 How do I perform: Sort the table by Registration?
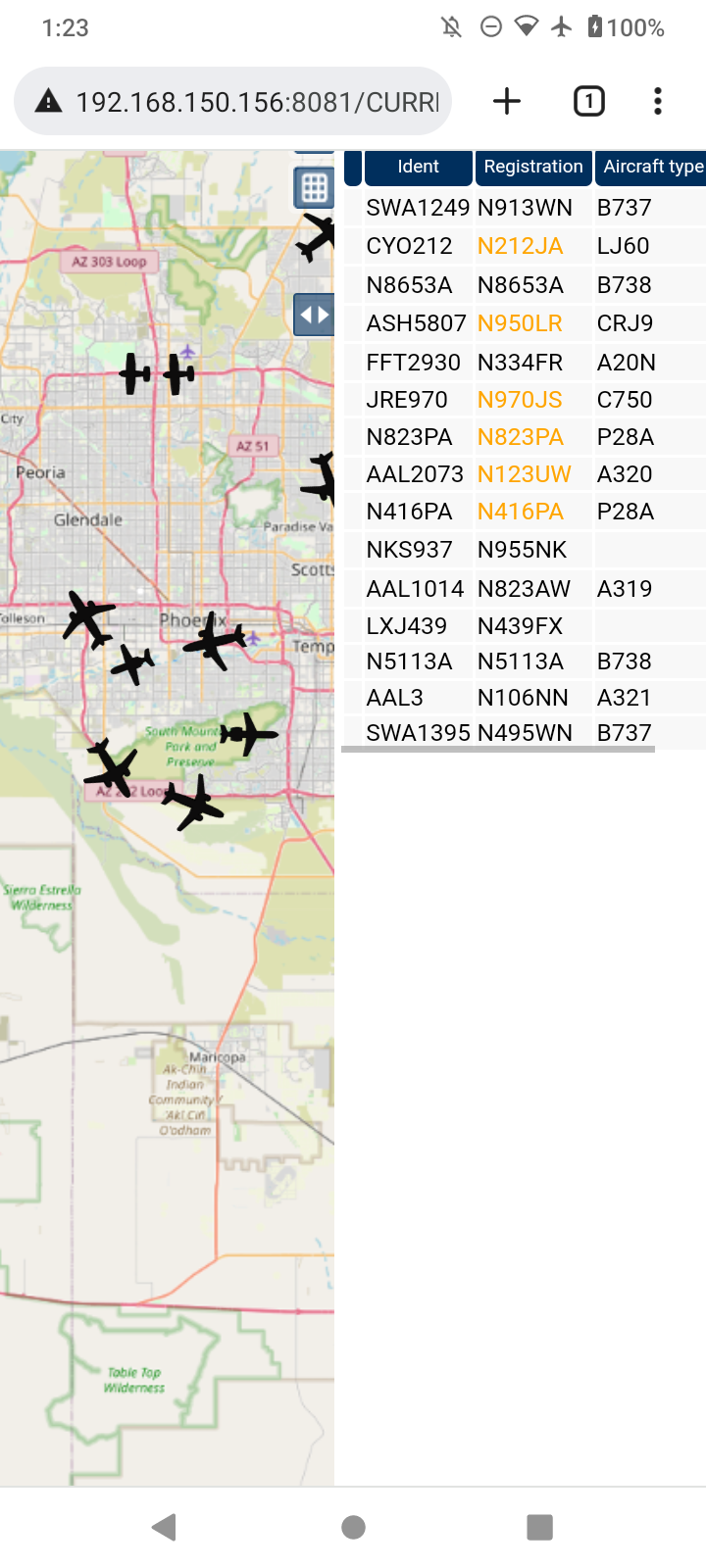click(533, 167)
